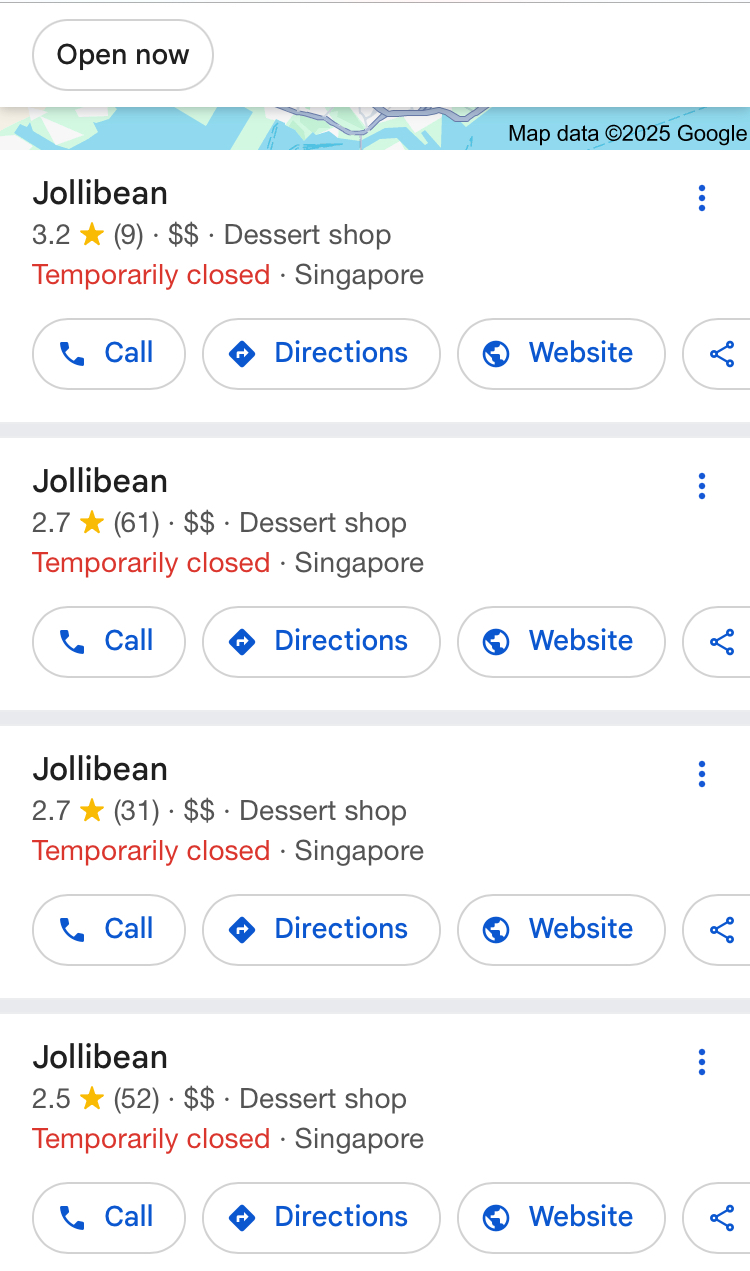Get directions to the 2.5-star Jollibean
Image resolution: width=750 pixels, height=1271 pixels.
321,1217
